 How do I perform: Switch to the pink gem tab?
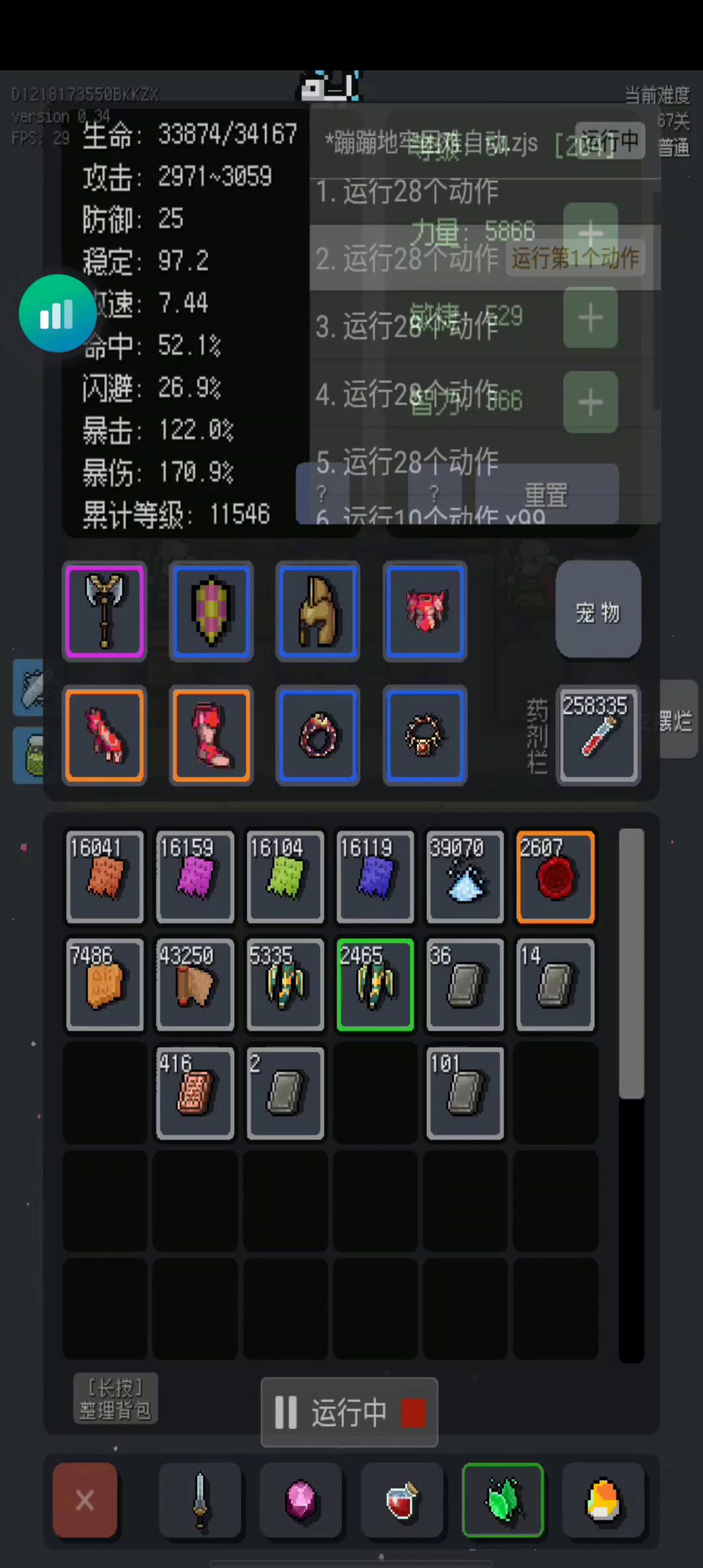[x=301, y=1500]
